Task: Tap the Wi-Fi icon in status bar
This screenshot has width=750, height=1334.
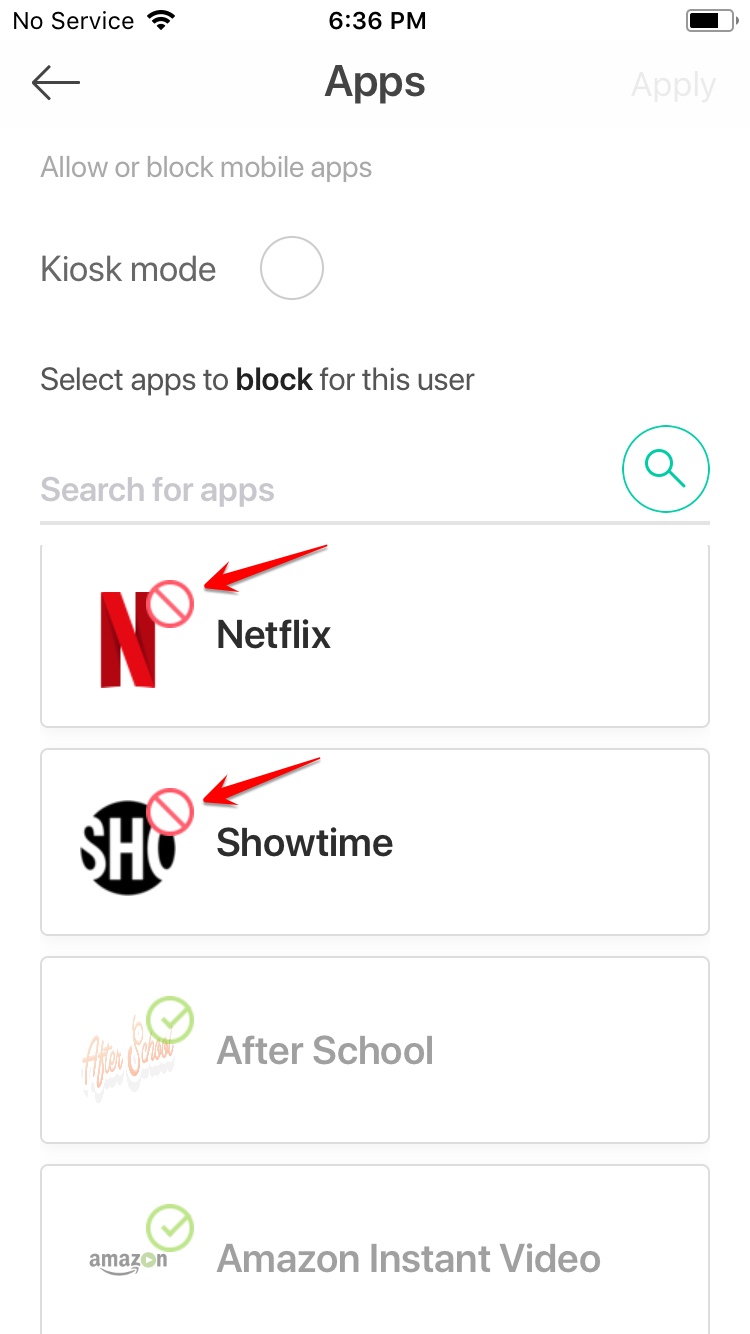Action: (158, 18)
